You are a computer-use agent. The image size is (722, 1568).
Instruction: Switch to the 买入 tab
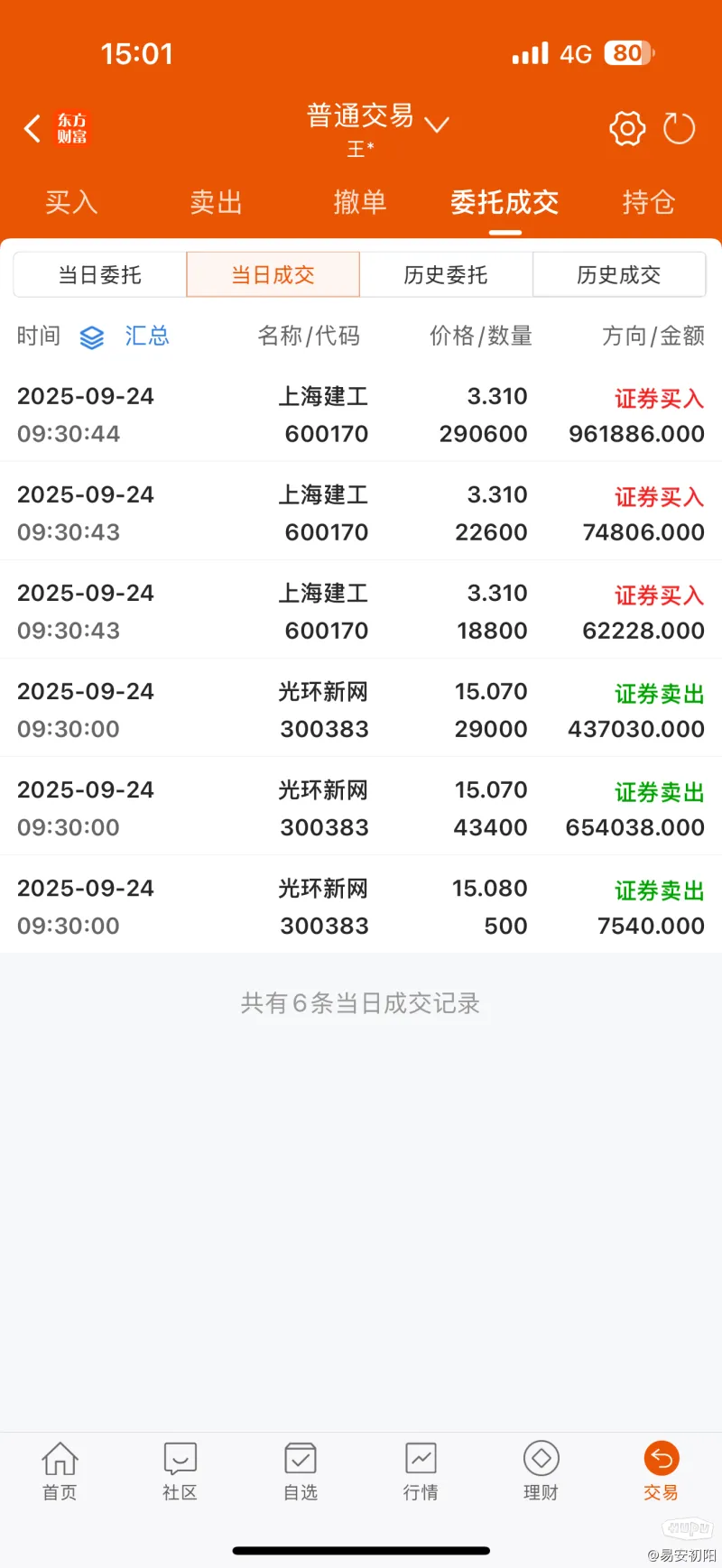71,202
